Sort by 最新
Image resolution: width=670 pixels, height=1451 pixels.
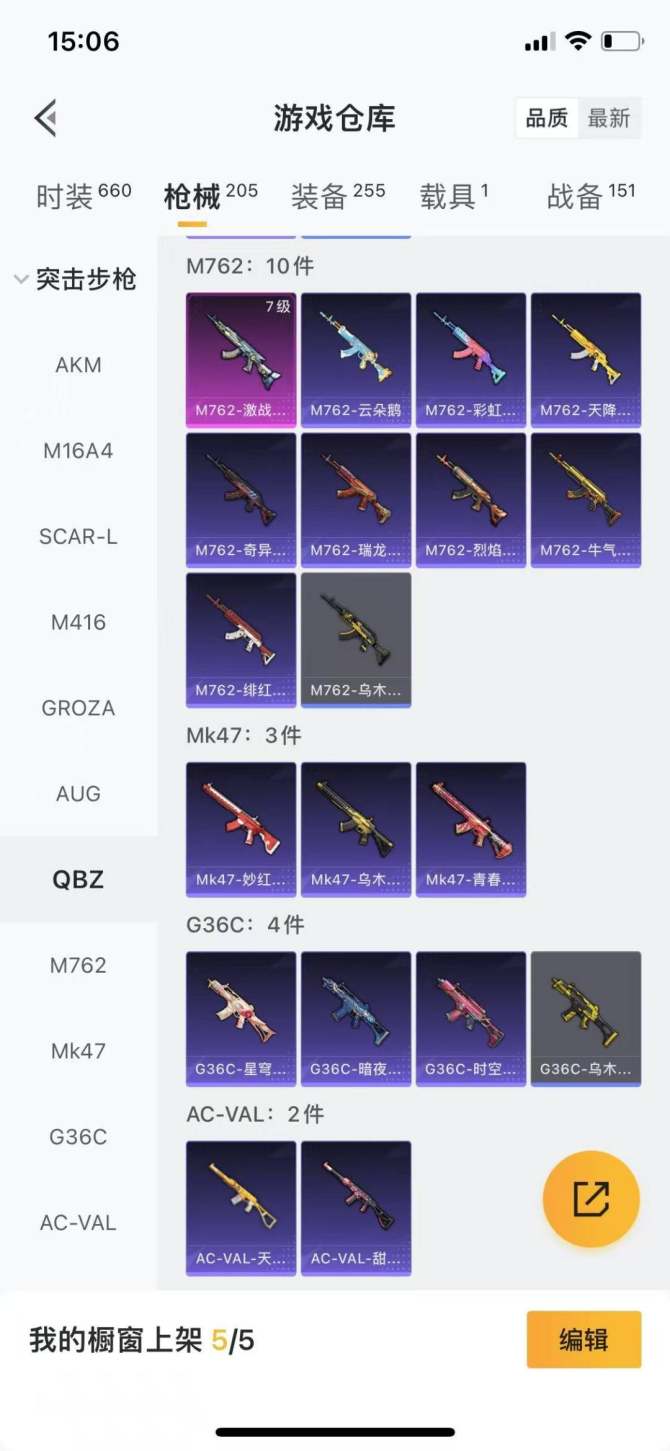pyautogui.click(x=608, y=119)
